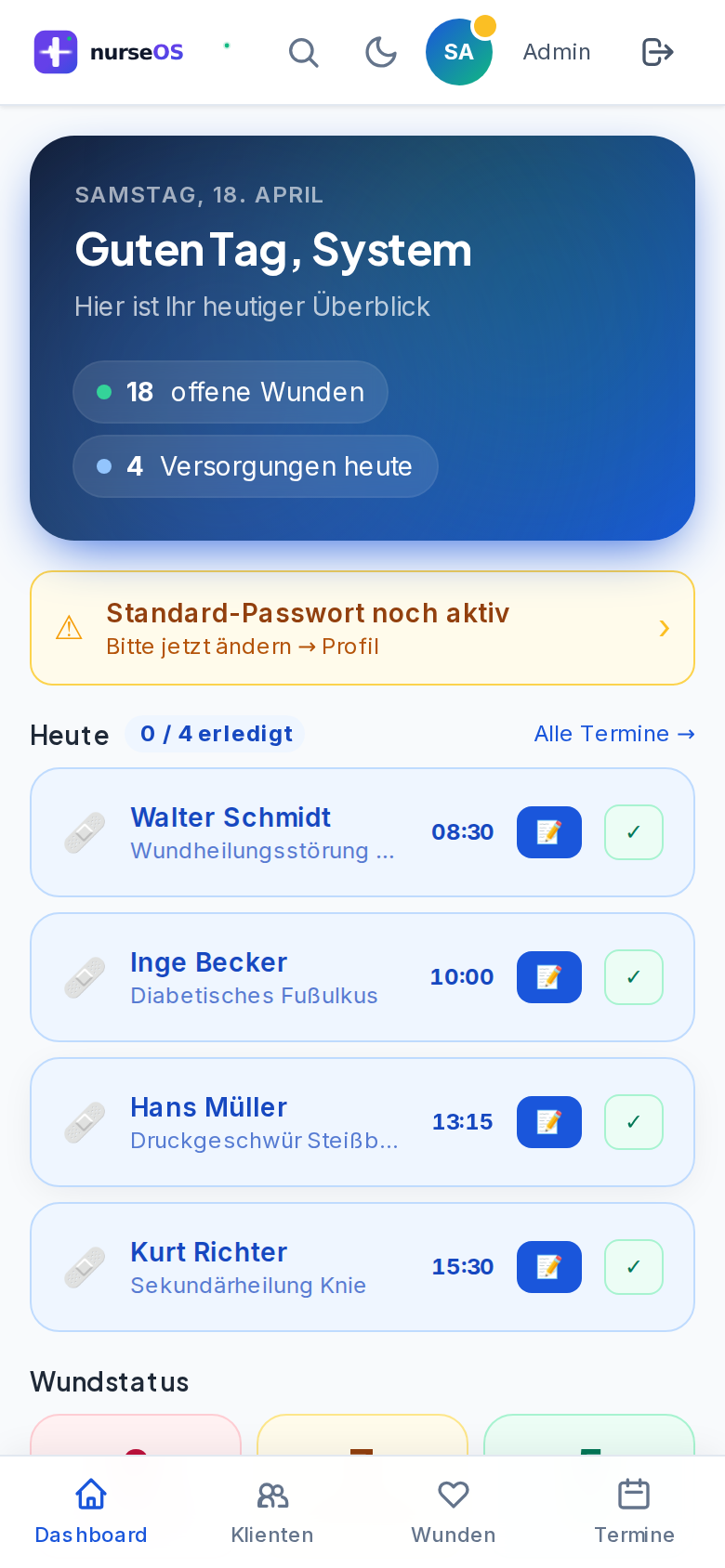
Task: Open the wound plaster icon next to Walter Schmidt
Action: tap(85, 832)
